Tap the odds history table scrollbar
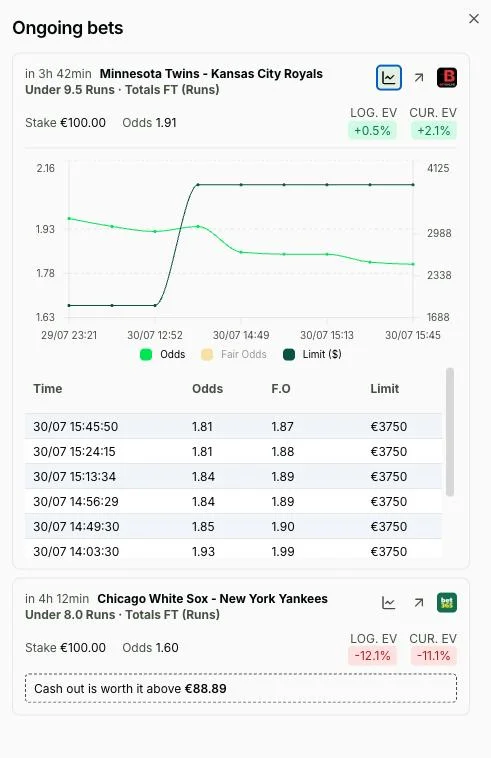Image resolution: width=491 pixels, height=758 pixels. coord(450,432)
